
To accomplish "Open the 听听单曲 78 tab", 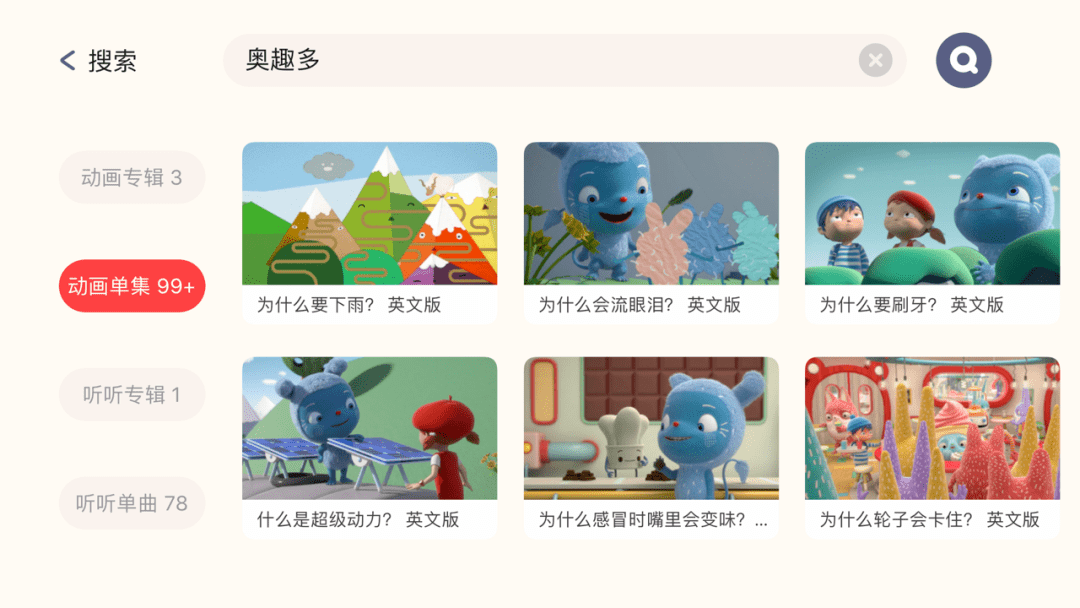I will [x=132, y=503].
